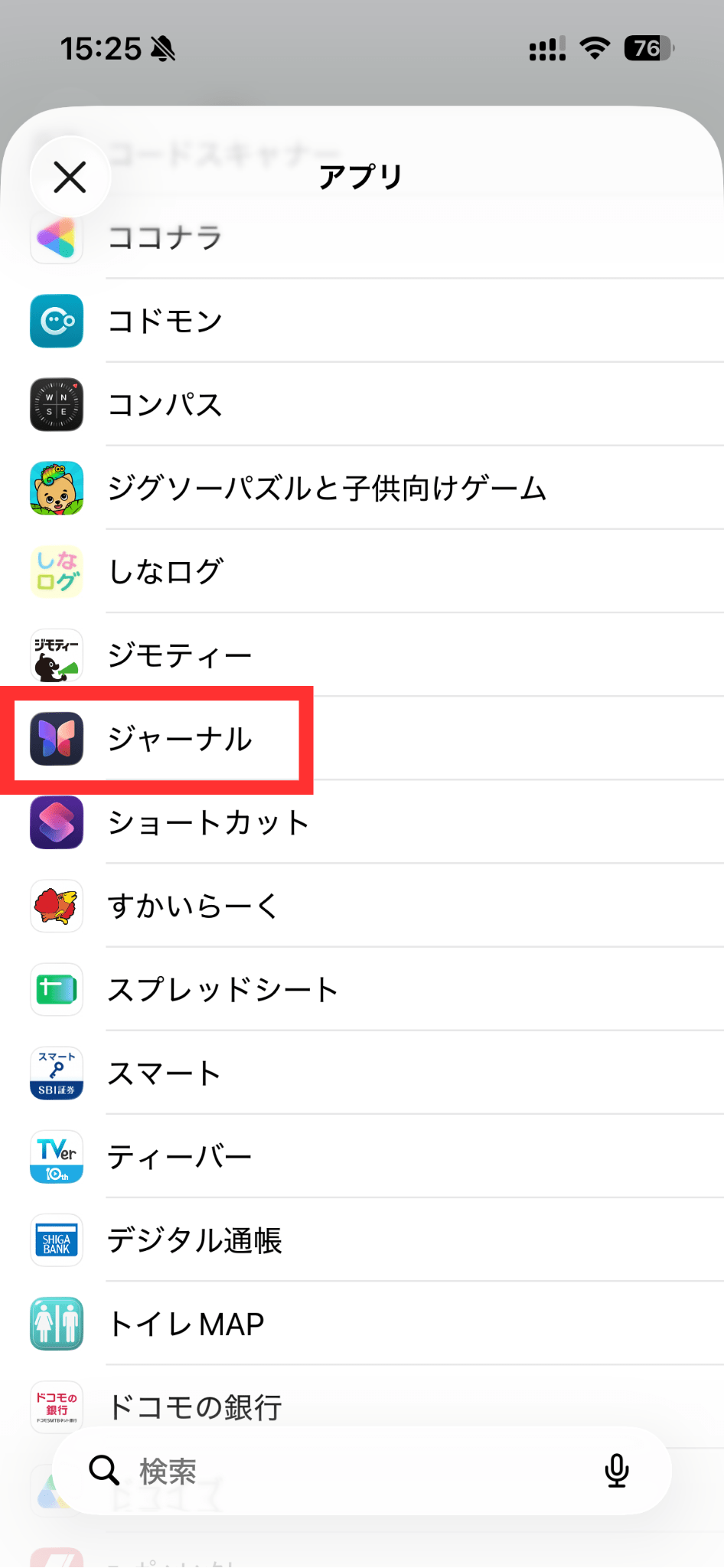Open the ジモティー row
Image resolution: width=724 pixels, height=1568 pixels.
(x=362, y=655)
